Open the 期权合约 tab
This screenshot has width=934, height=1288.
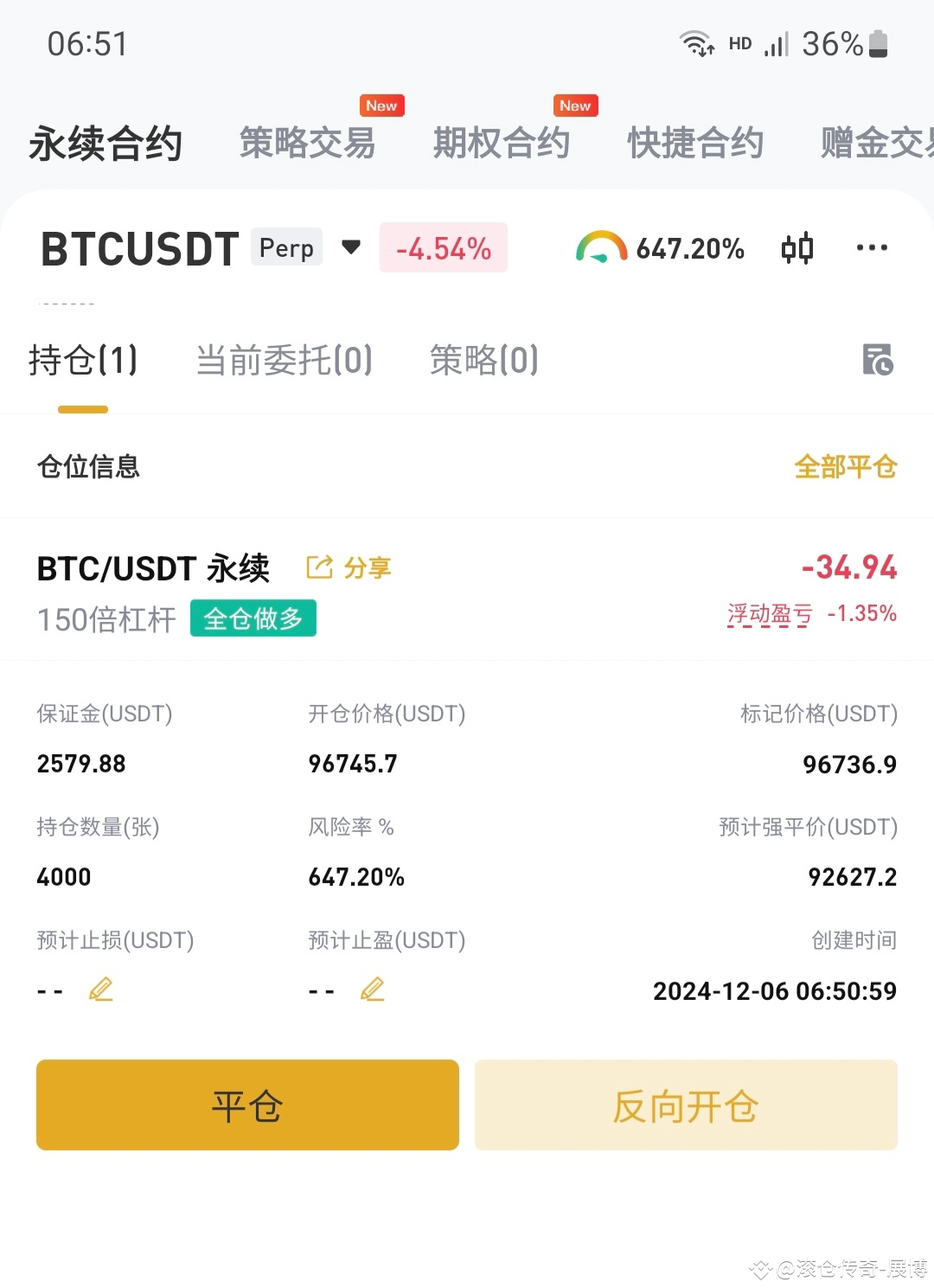(501, 143)
